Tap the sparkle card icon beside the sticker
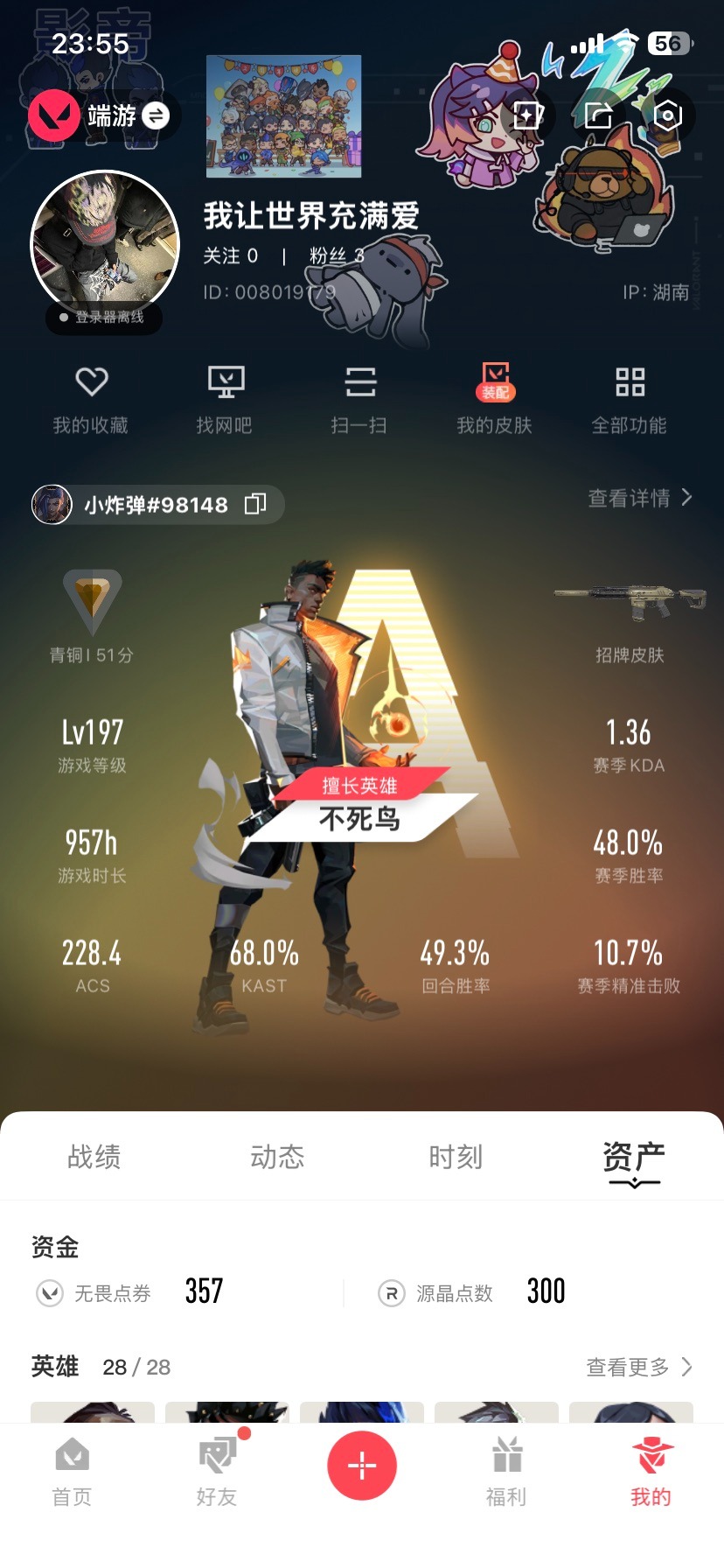This screenshot has height=1568, width=724. pyautogui.click(x=527, y=115)
